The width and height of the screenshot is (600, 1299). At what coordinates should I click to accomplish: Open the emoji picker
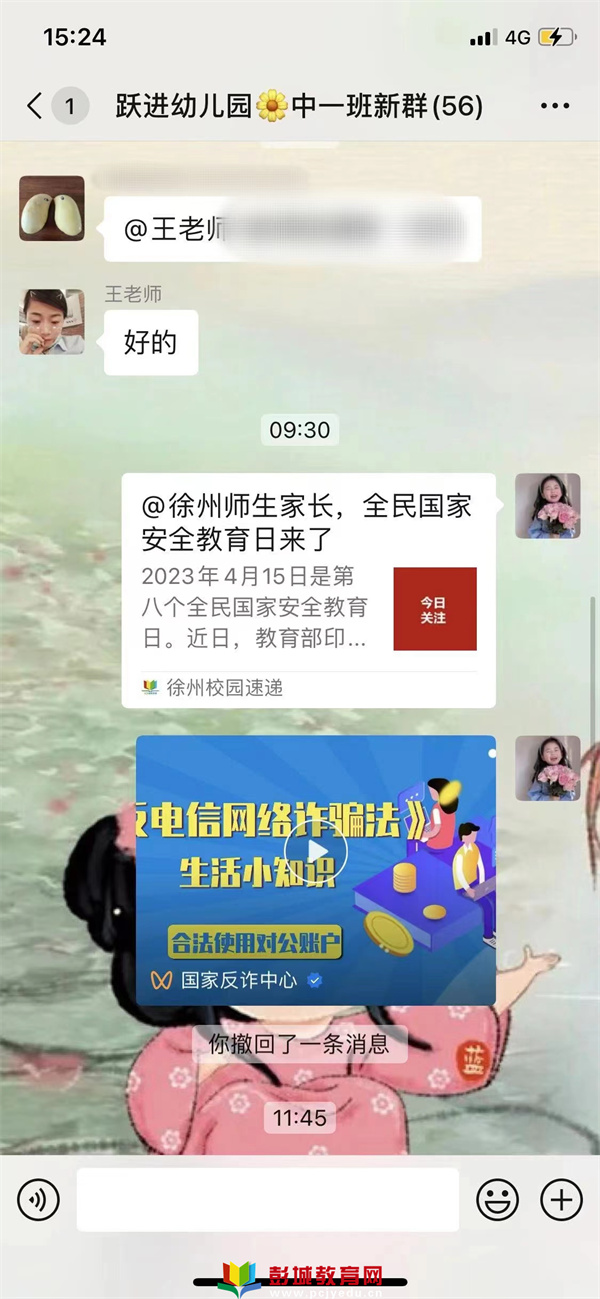(x=497, y=1199)
